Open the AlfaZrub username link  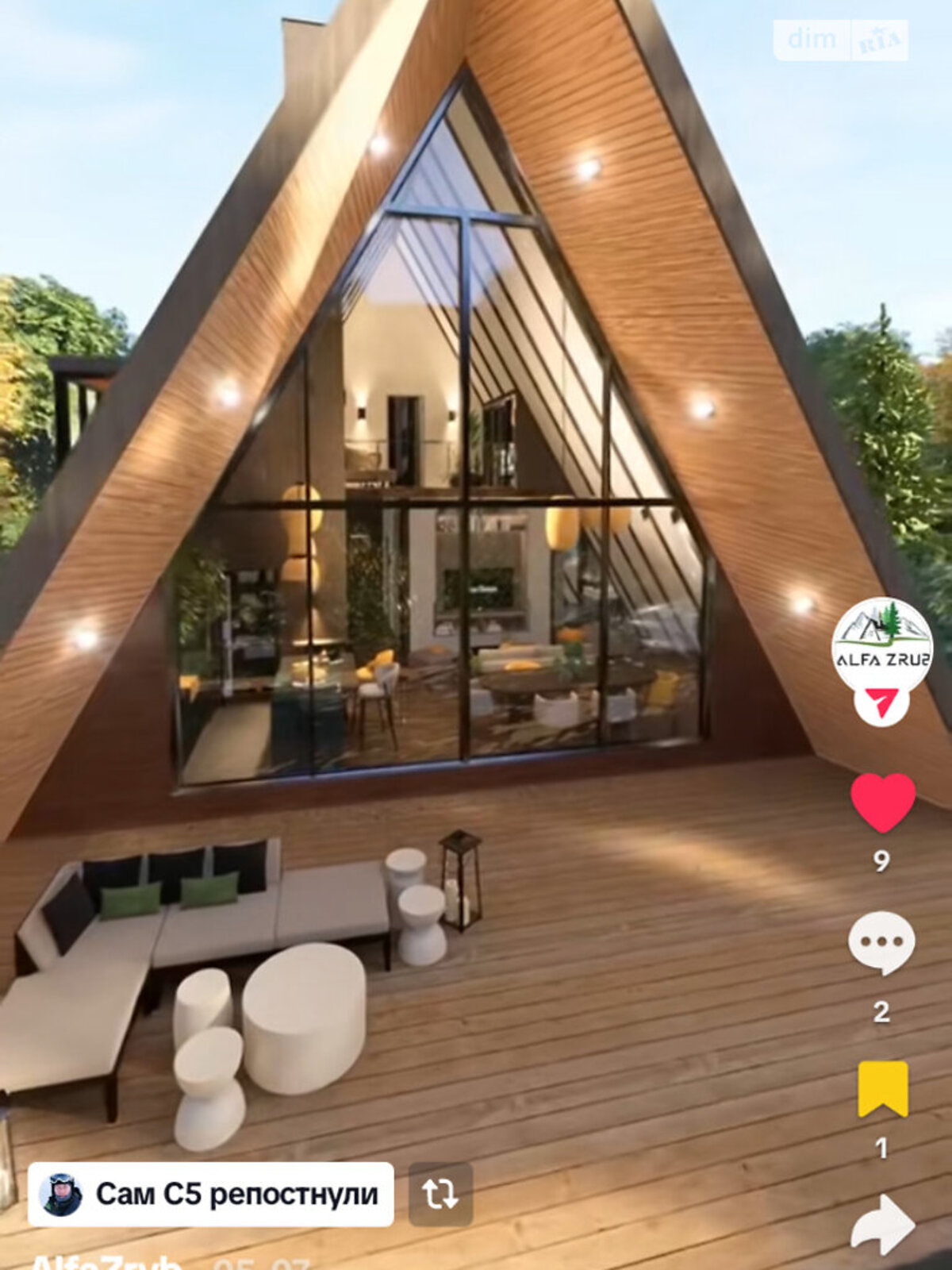pyautogui.click(x=107, y=1262)
